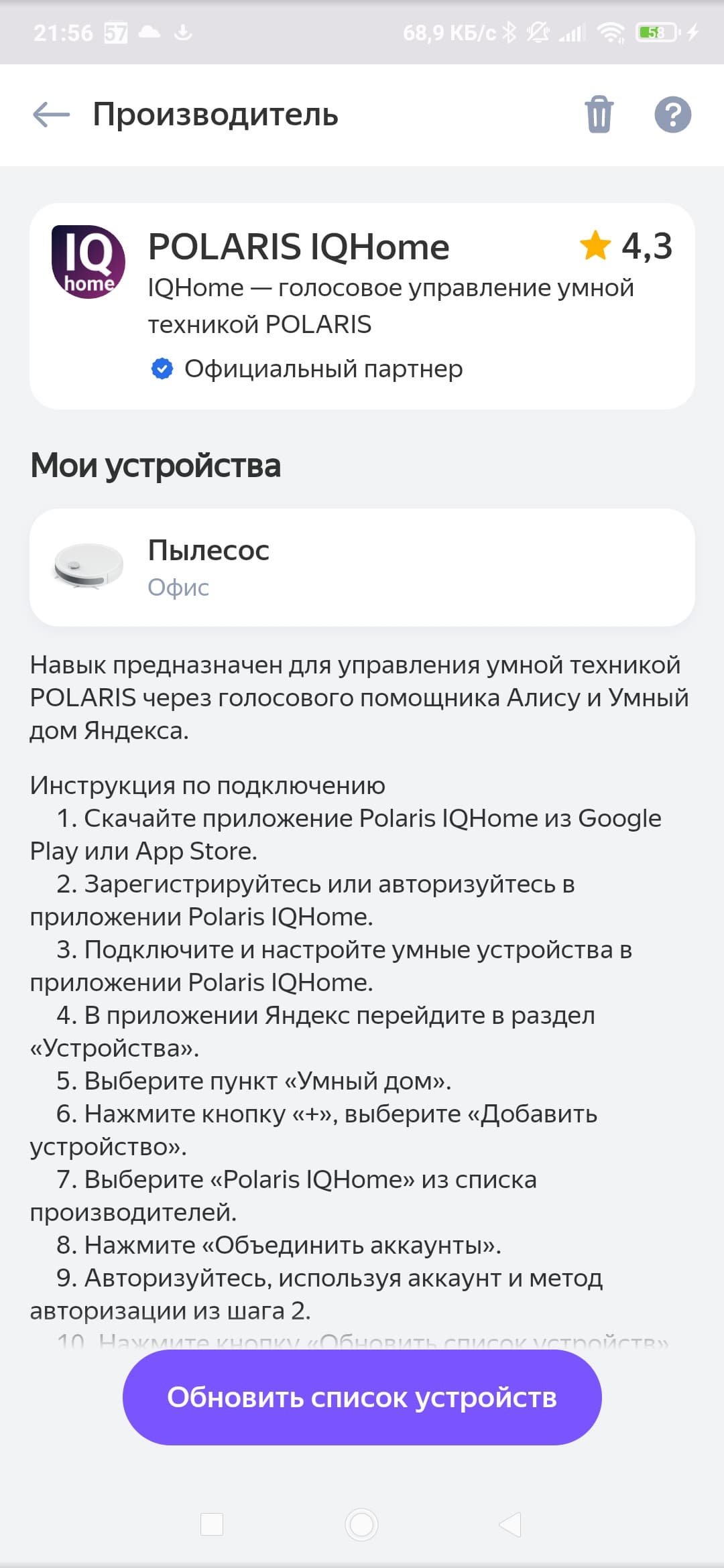Open the POLARIS IQHome skill card
The height and width of the screenshot is (1568, 724).
coord(362,306)
